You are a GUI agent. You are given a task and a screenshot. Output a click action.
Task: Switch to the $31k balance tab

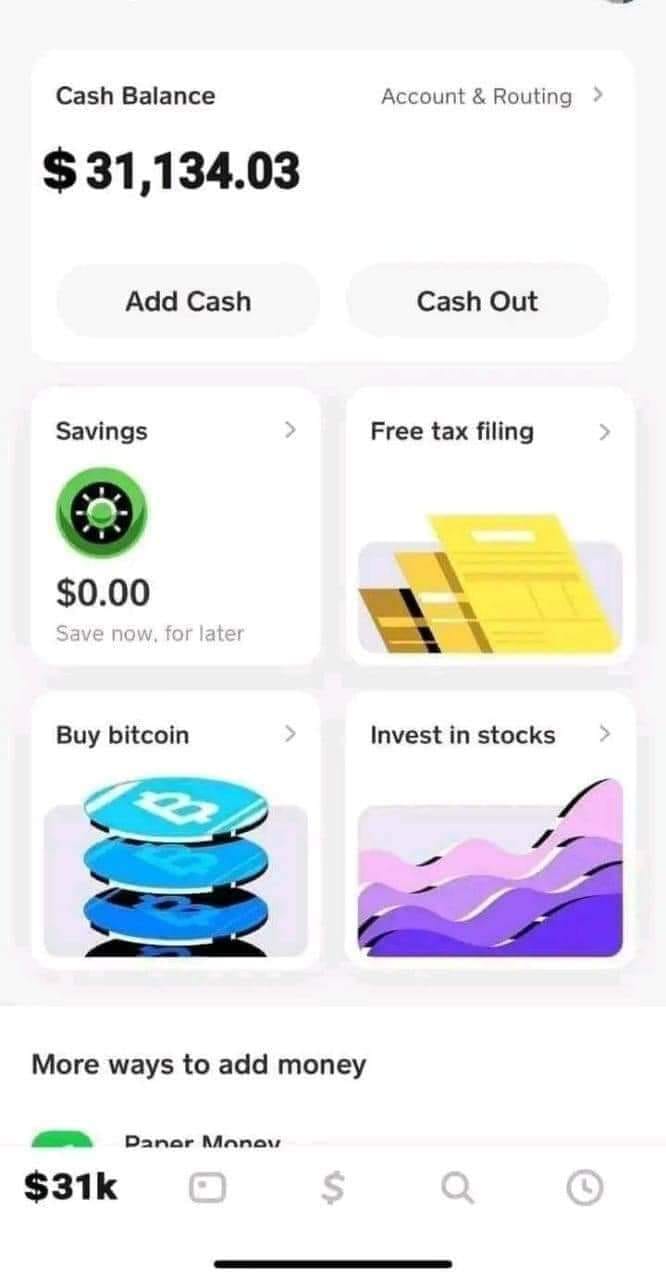[x=71, y=1187]
